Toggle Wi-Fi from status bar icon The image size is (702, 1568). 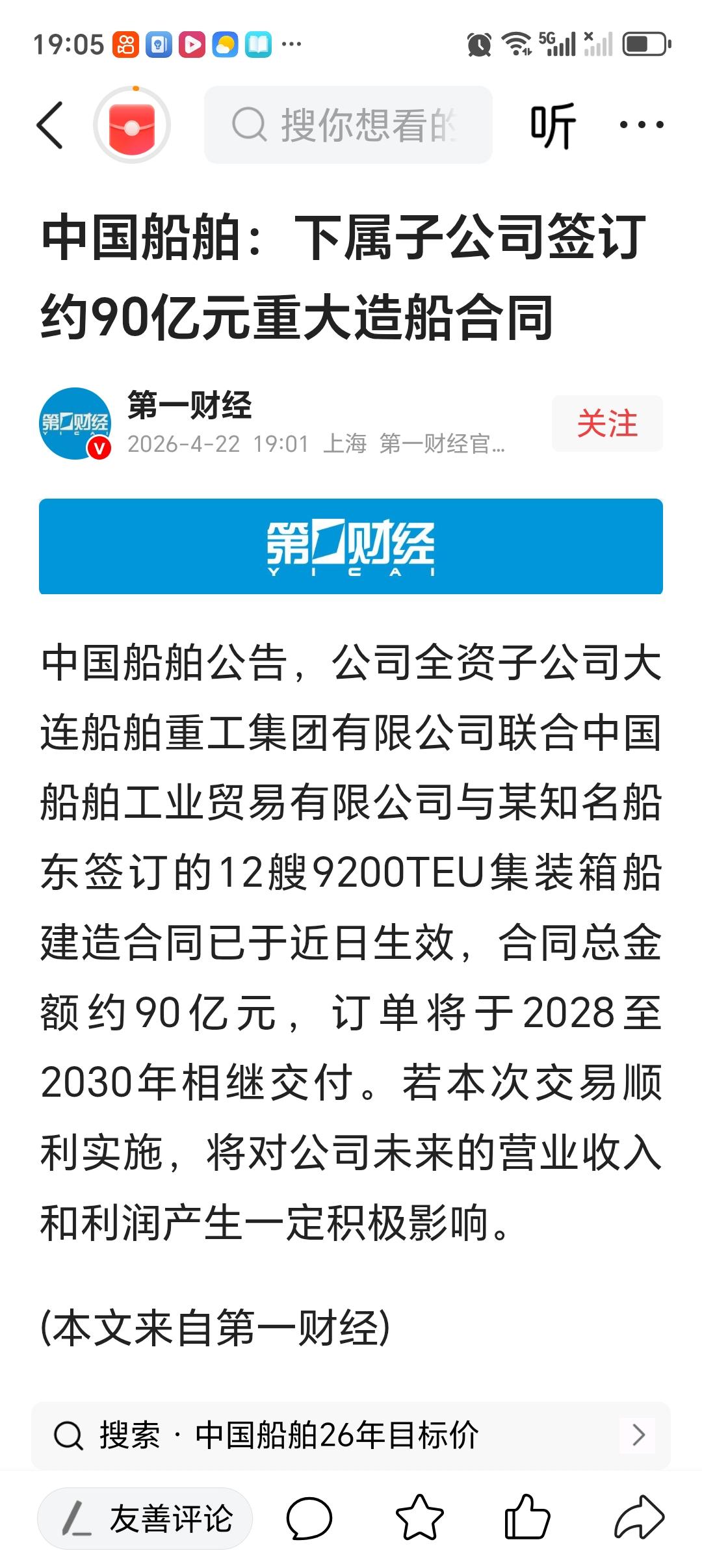(517, 44)
